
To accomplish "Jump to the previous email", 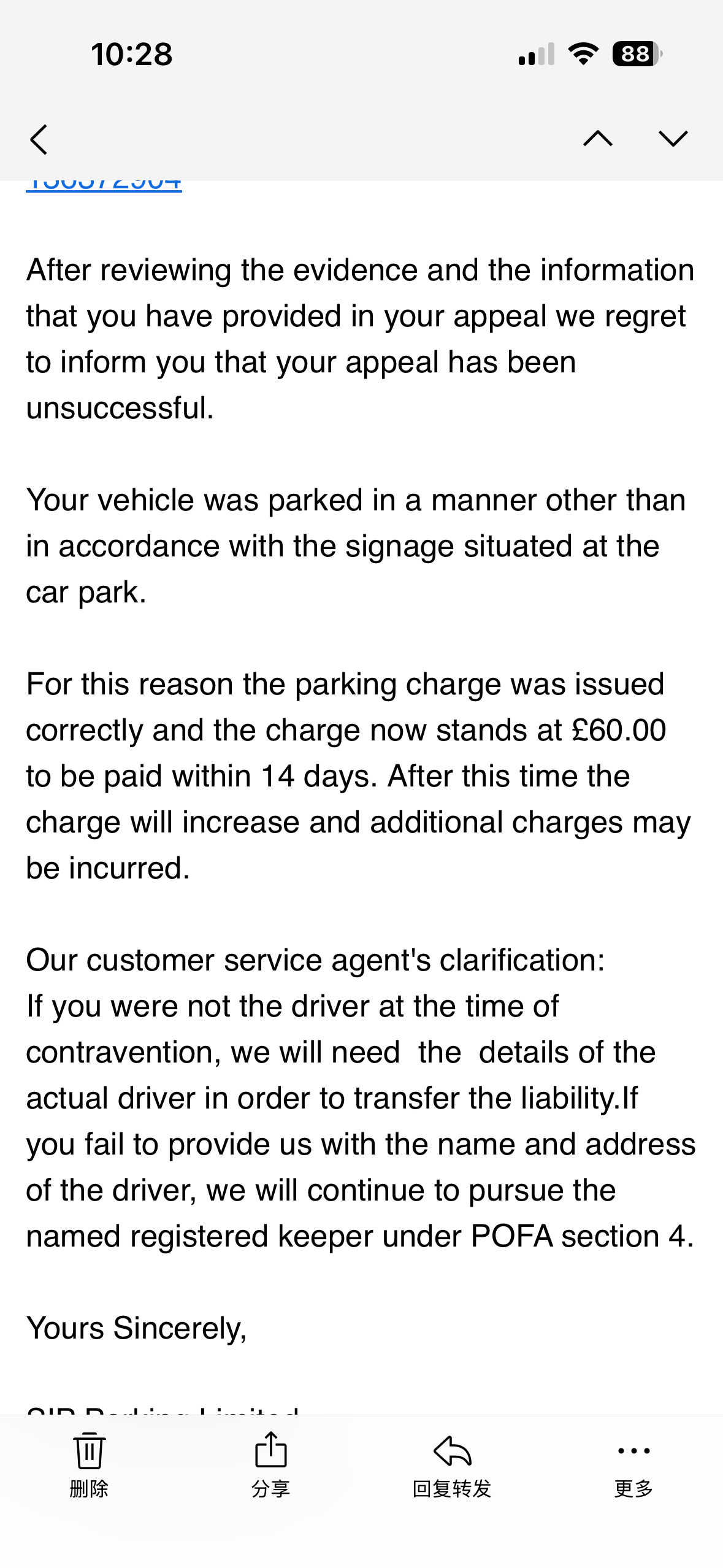I will pos(597,139).
